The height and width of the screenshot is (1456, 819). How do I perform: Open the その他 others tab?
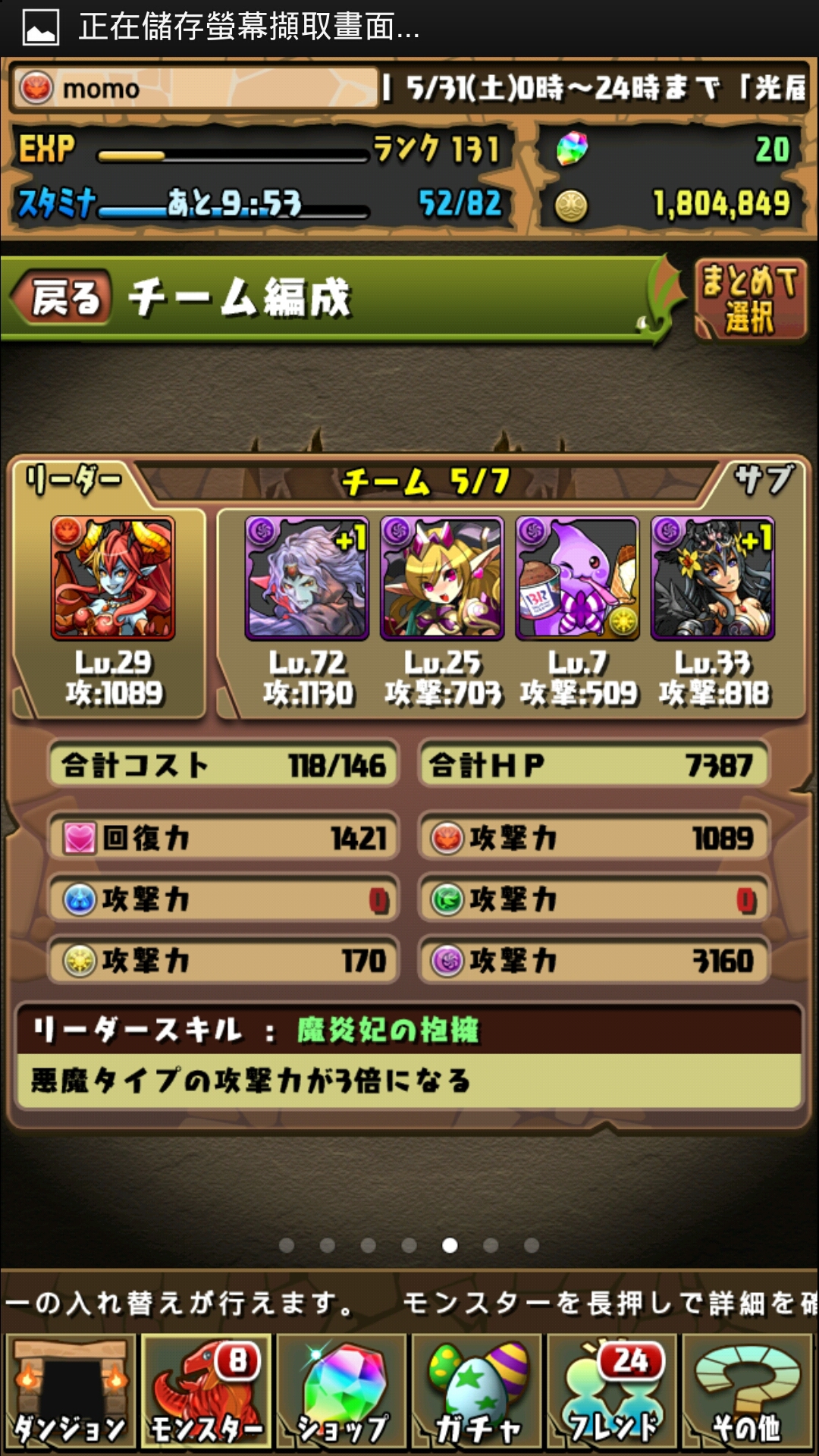click(747, 1392)
